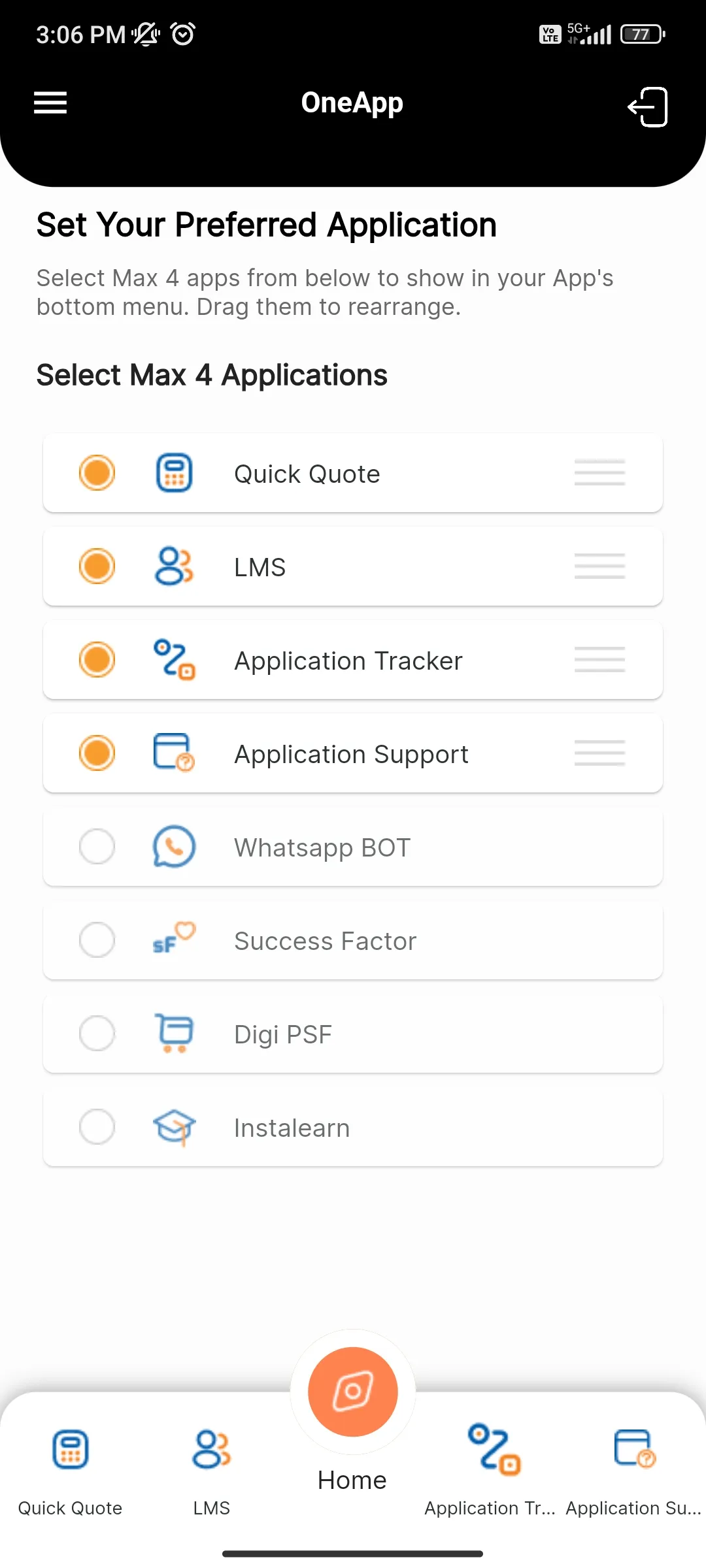Enable the Whatsapp BOT selection circle
Viewport: 706px width, 1568px height.
pyautogui.click(x=97, y=846)
